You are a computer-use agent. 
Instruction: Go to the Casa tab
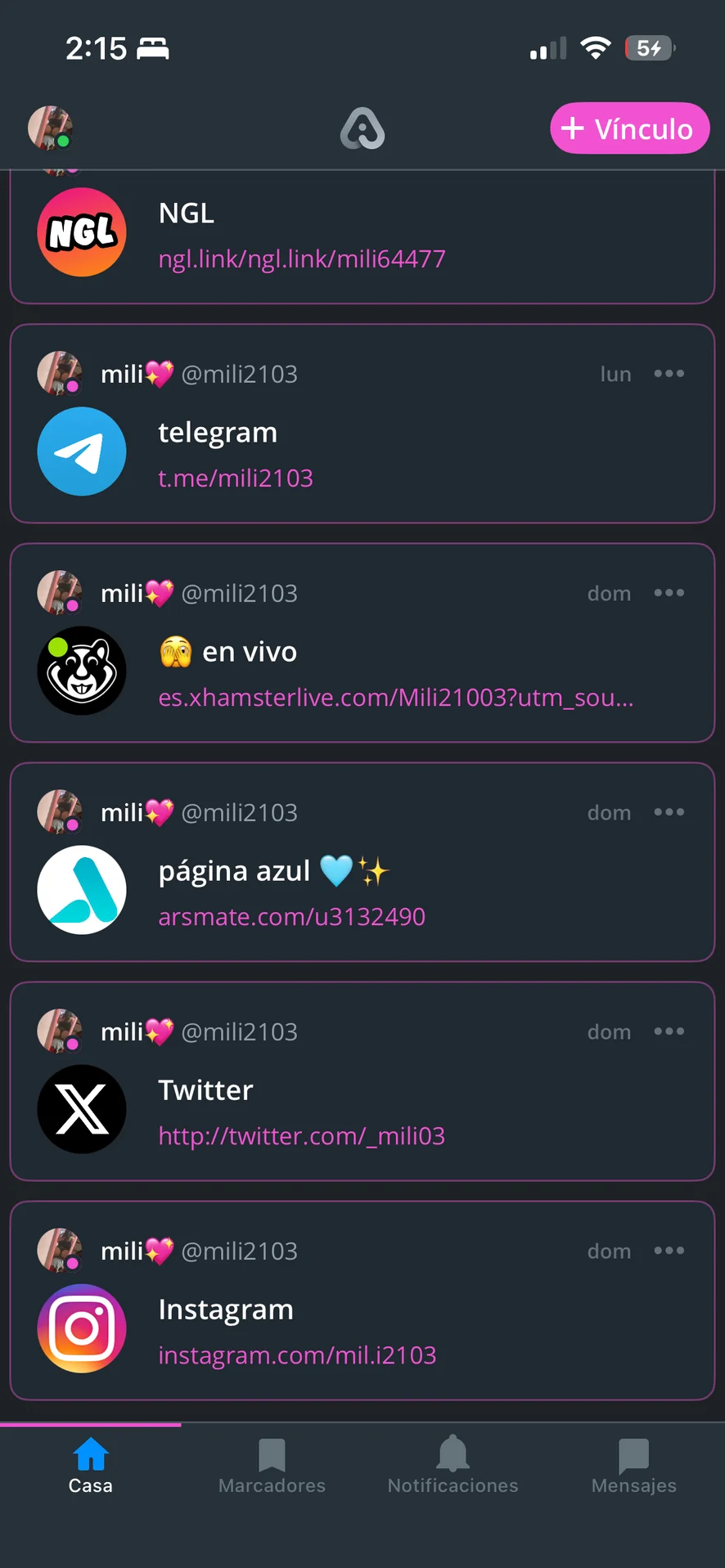[90, 1466]
